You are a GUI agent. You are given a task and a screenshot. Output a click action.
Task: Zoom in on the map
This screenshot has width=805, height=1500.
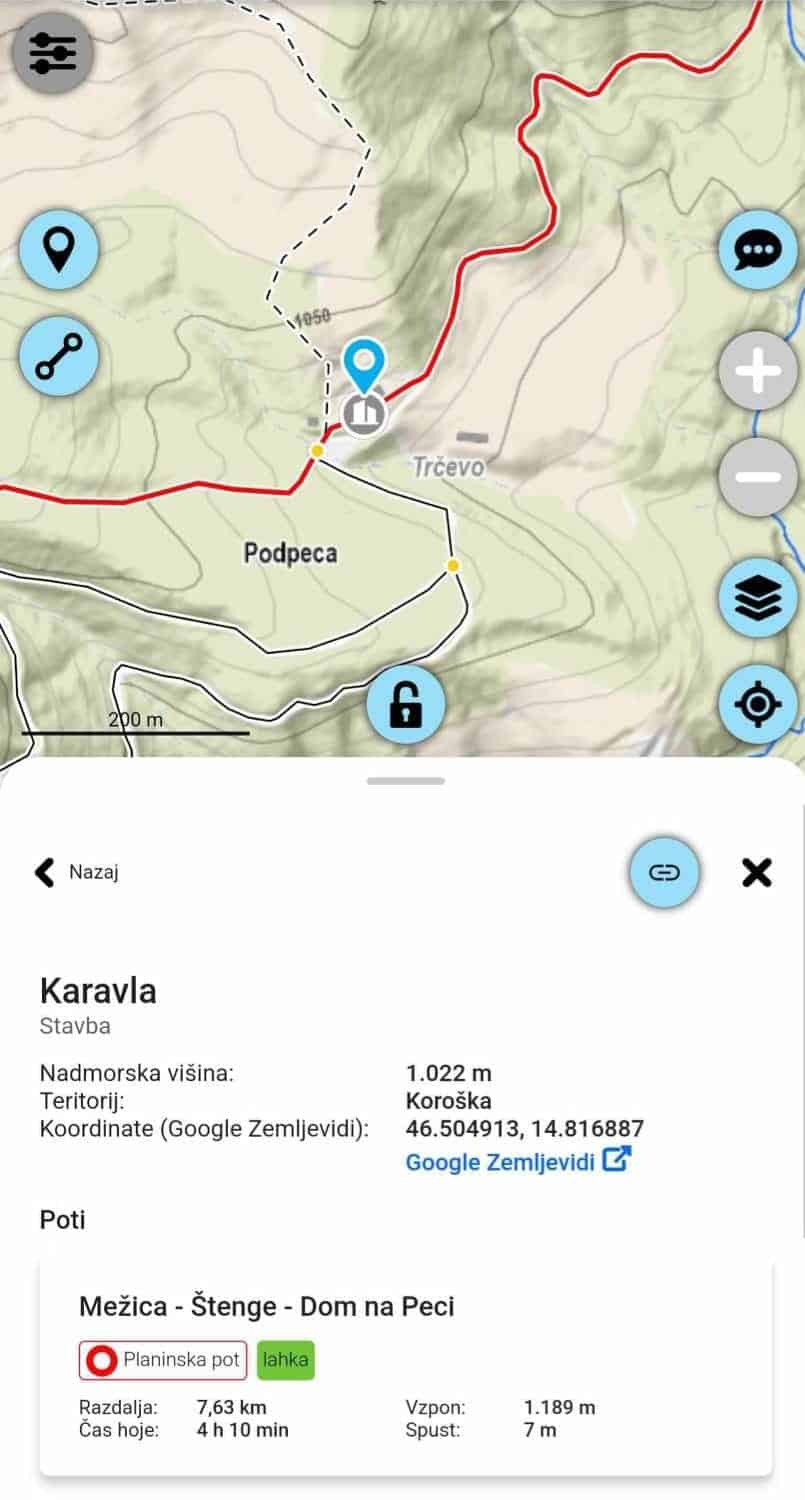(x=757, y=371)
